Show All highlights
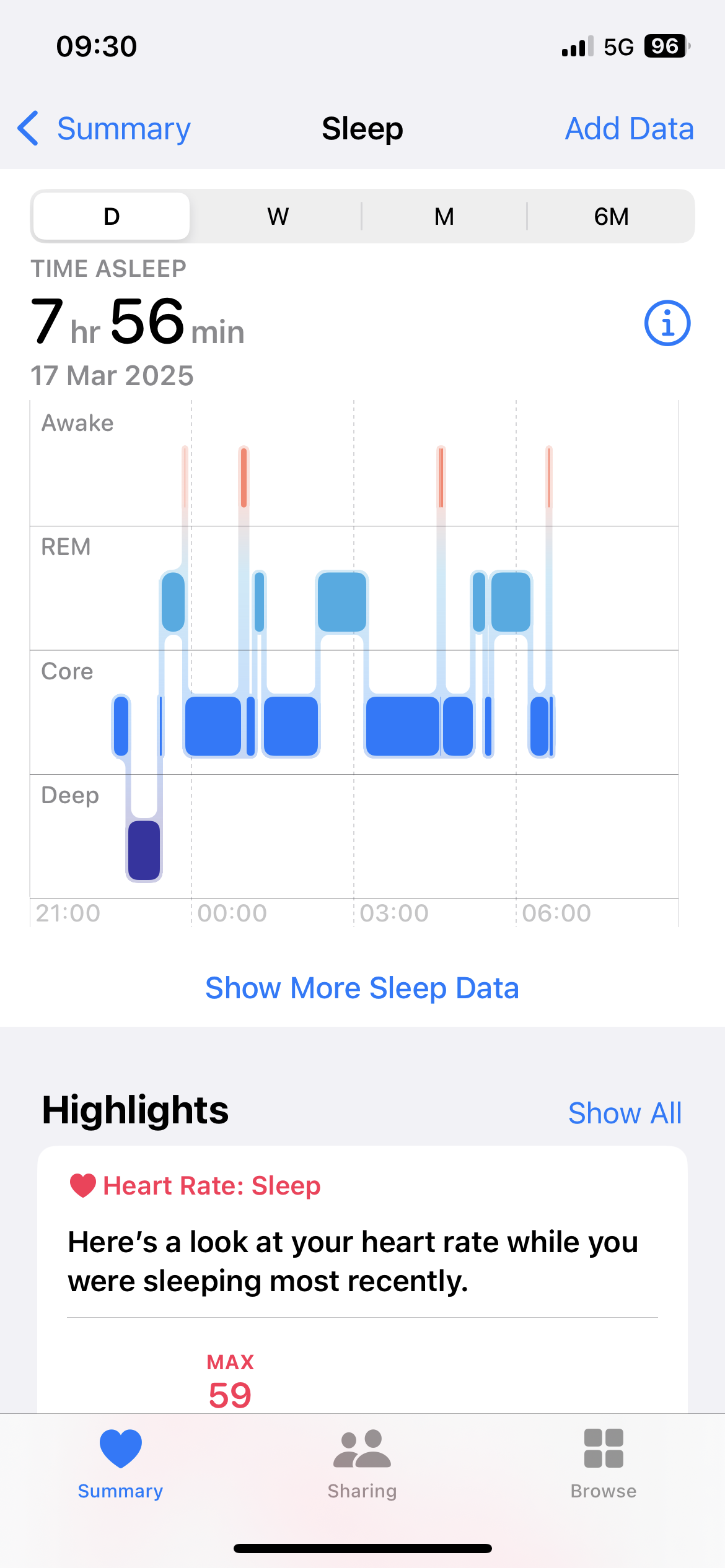The image size is (725, 1568). 625,1113
